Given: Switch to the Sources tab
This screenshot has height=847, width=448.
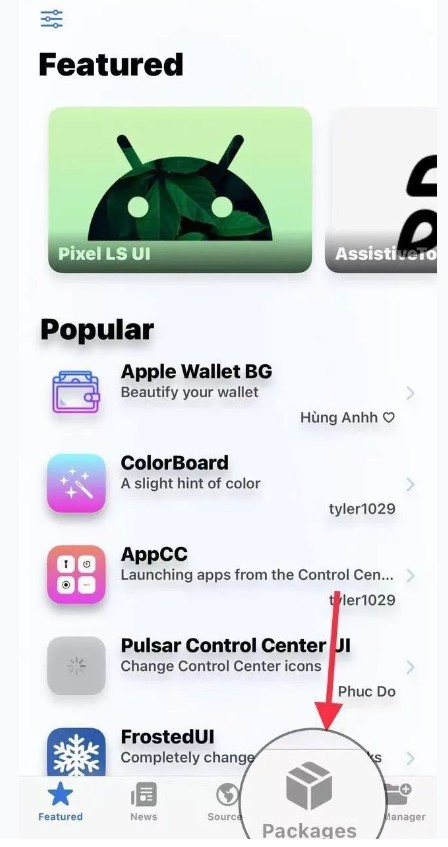Looking at the screenshot, I should [225, 802].
